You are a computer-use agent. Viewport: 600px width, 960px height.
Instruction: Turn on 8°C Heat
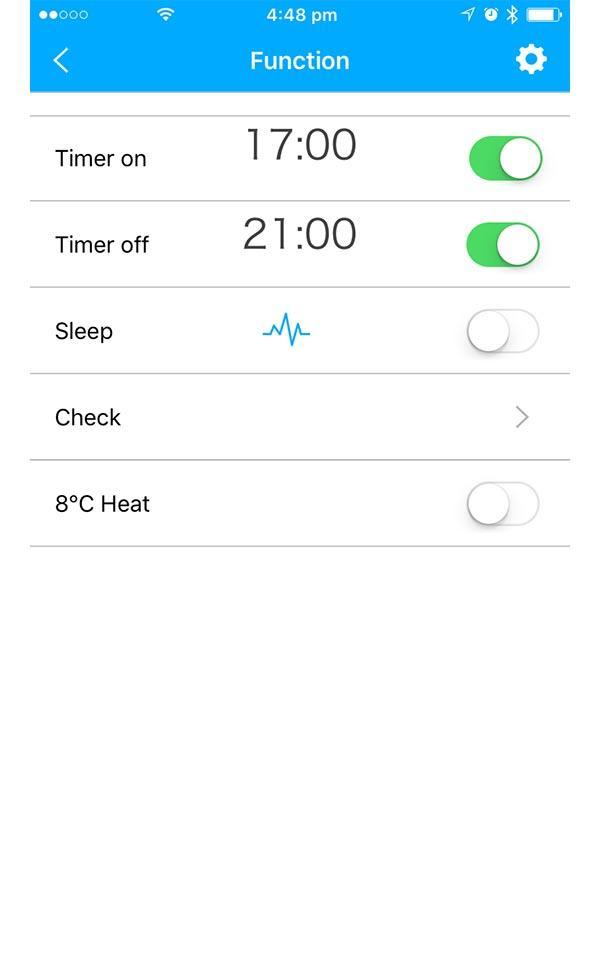503,504
